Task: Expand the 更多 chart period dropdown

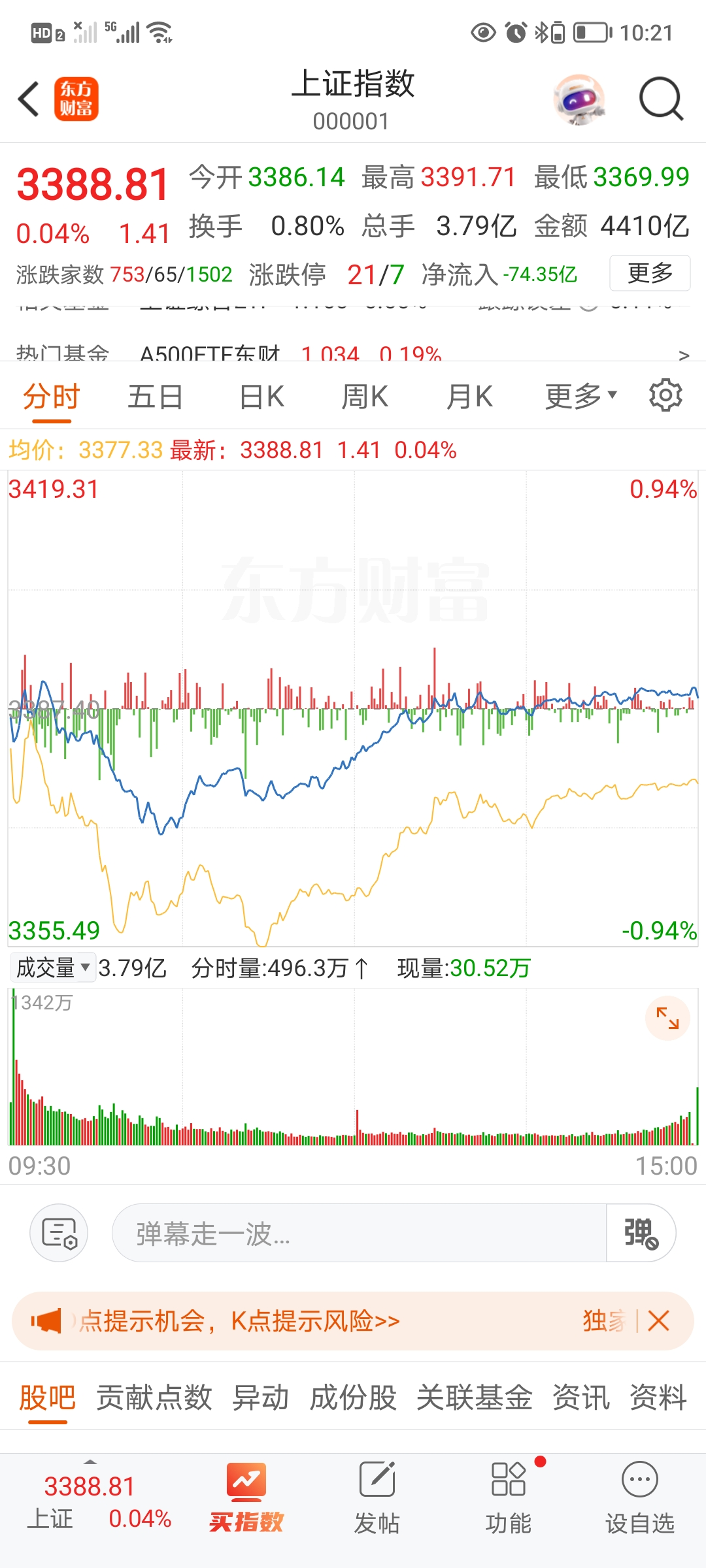Action: pos(580,397)
